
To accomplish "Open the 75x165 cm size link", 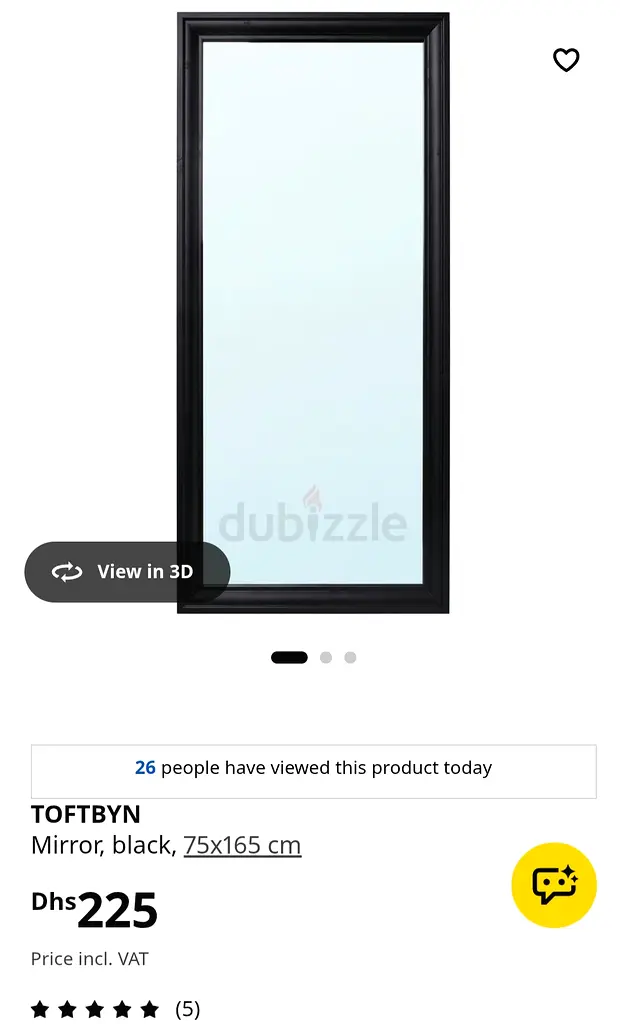I will 242,845.
